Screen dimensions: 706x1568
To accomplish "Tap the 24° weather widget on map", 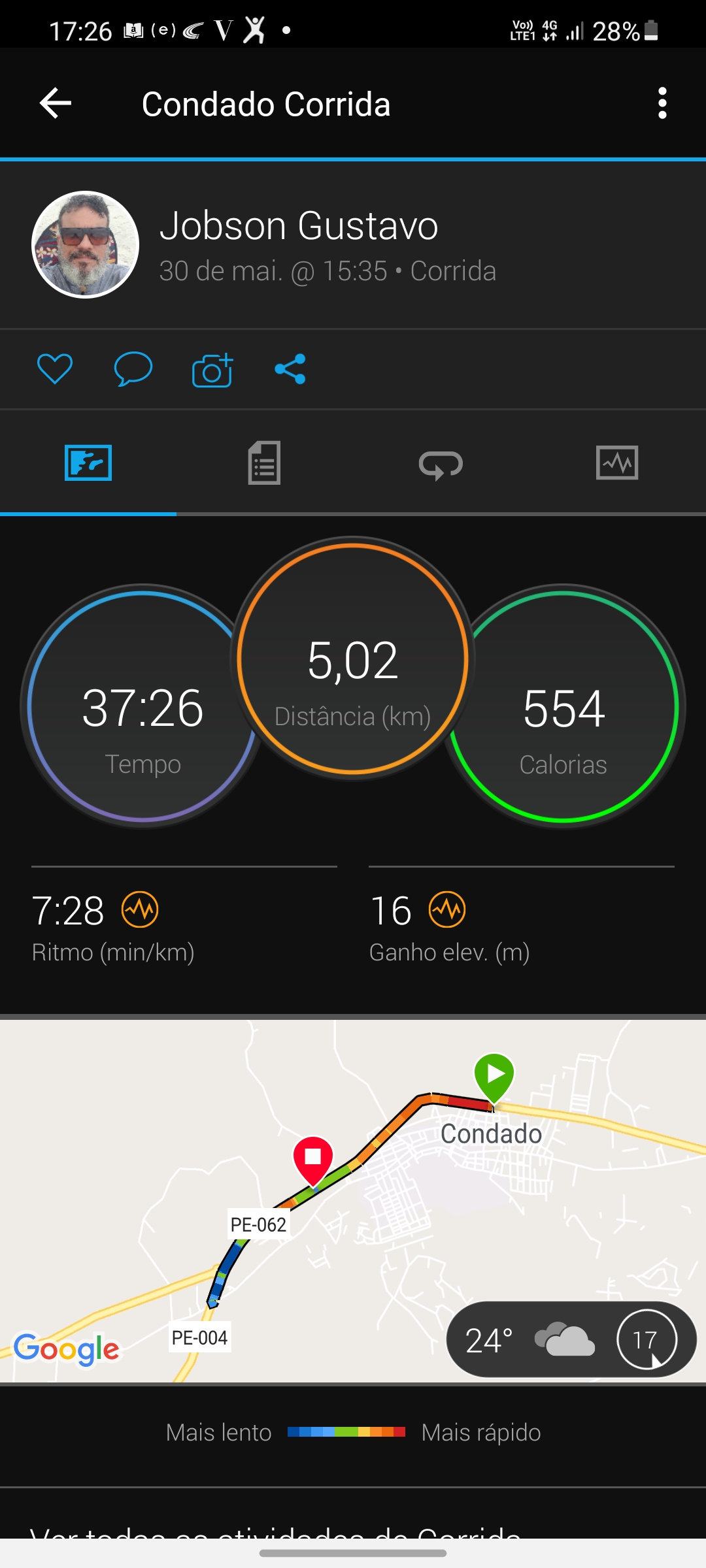I will coord(571,1339).
